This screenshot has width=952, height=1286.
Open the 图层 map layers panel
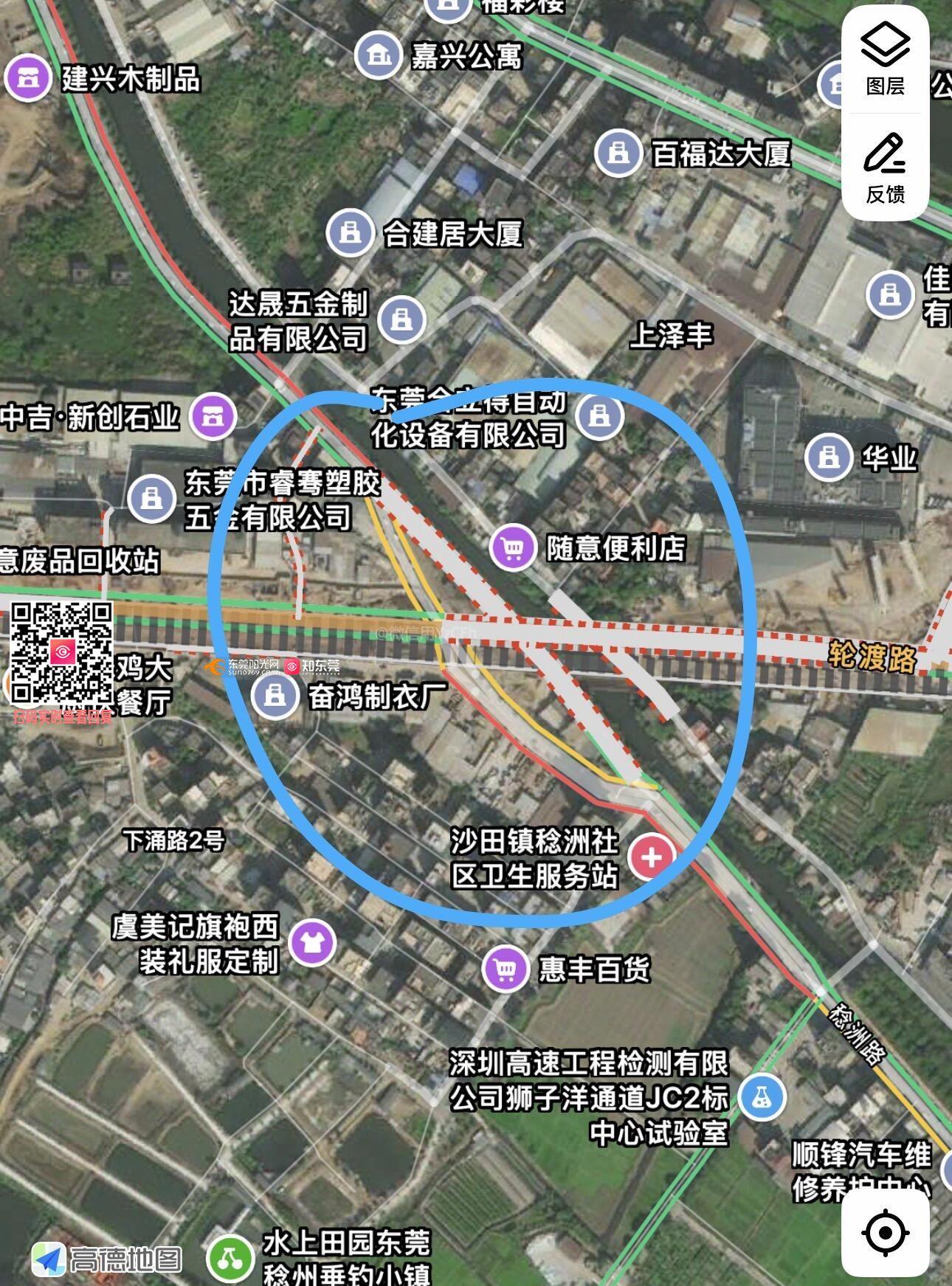pos(885,59)
